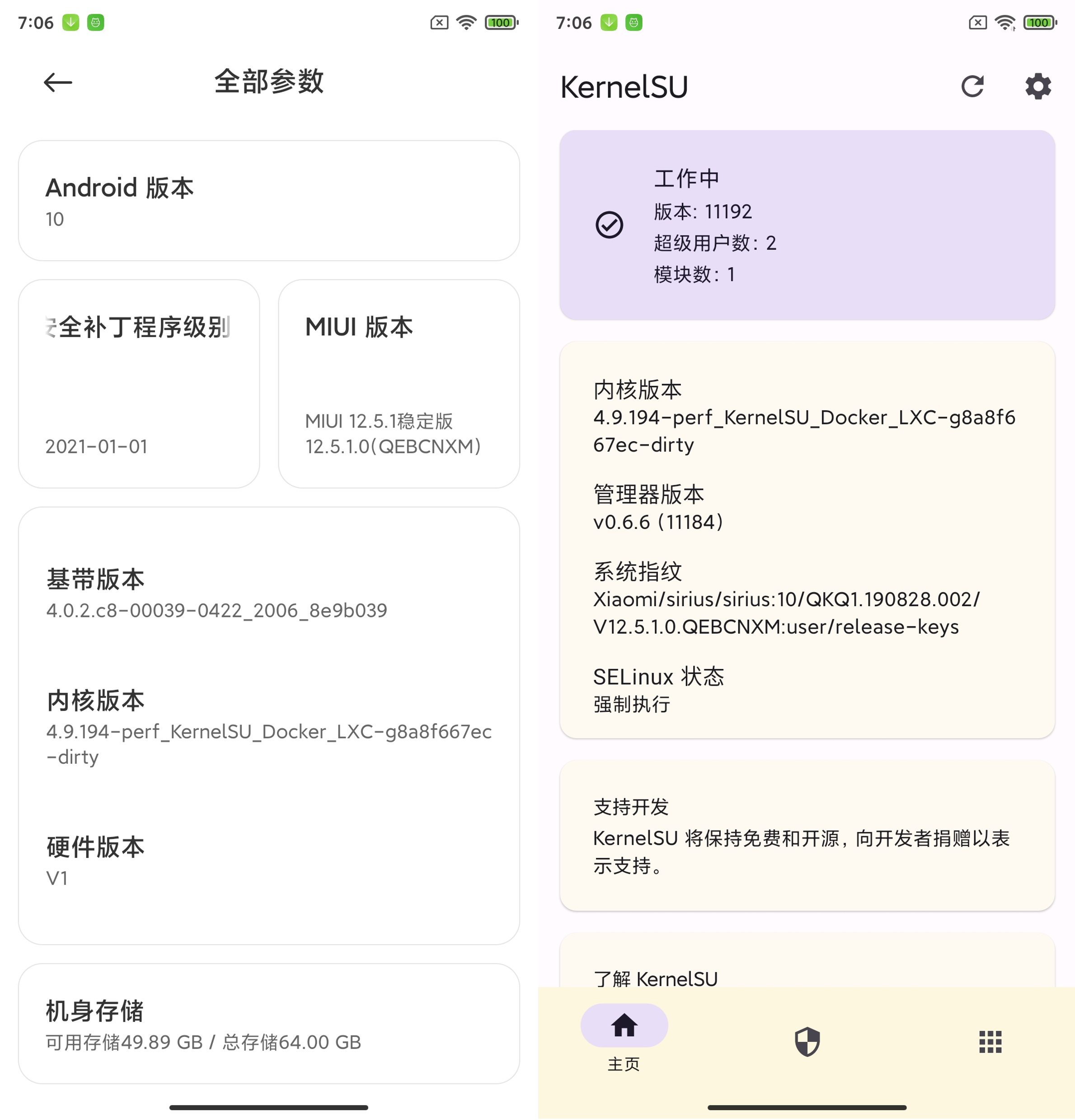
Task: Open KernelSU settings gear
Action: (x=1038, y=86)
